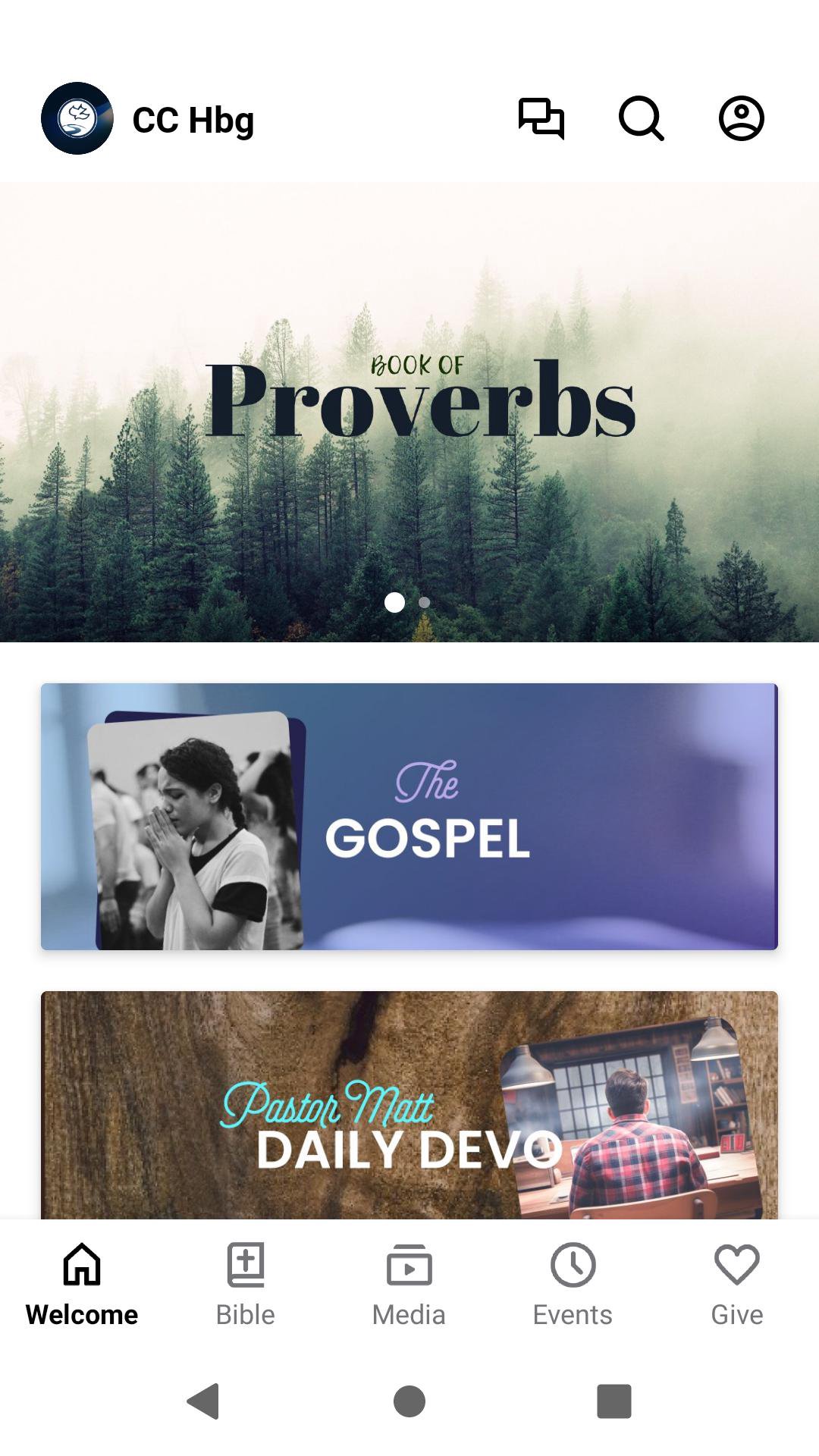819x1456 pixels.
Task: Open the user profile icon
Action: [x=741, y=118]
